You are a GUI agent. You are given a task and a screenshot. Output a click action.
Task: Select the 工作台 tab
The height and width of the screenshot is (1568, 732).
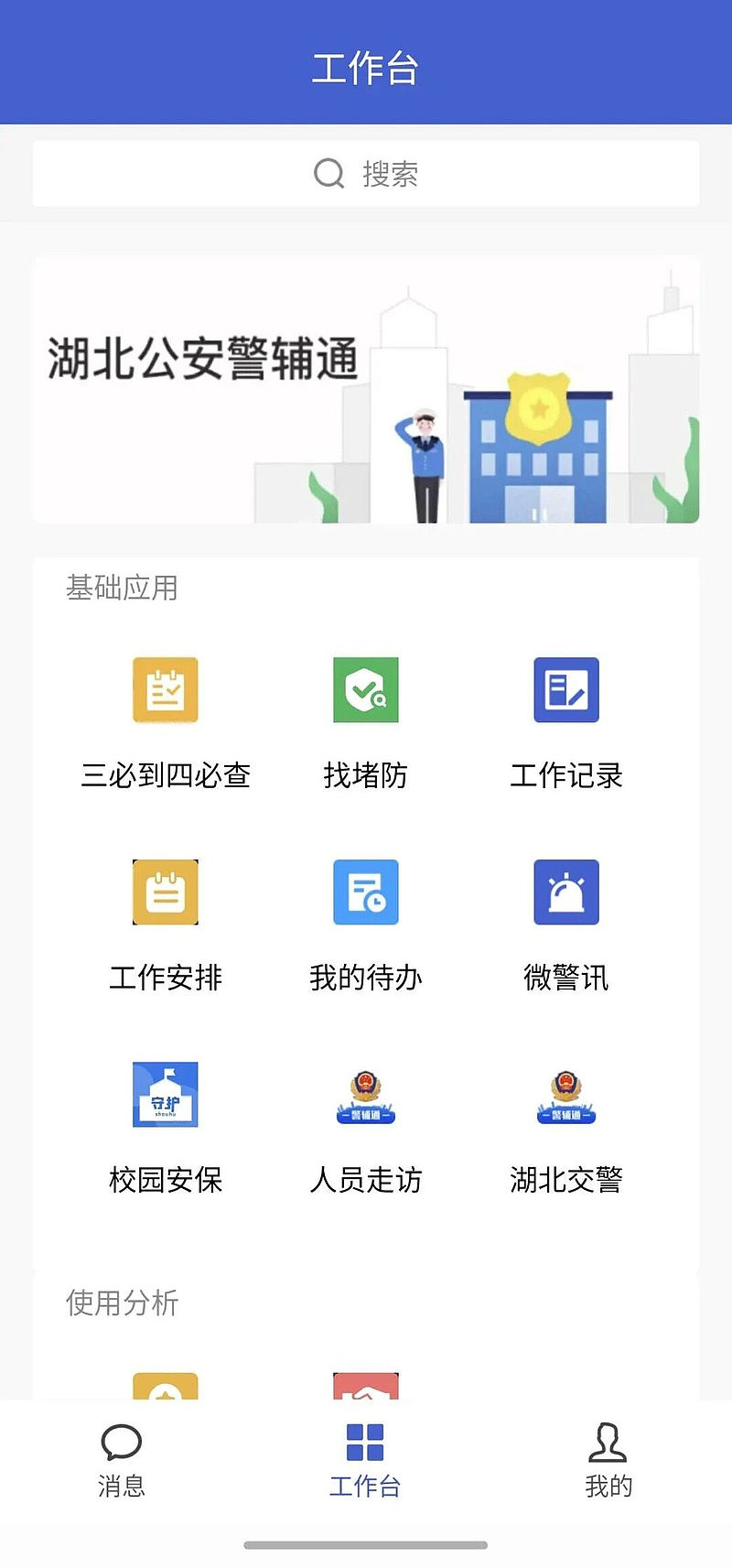365,1460
